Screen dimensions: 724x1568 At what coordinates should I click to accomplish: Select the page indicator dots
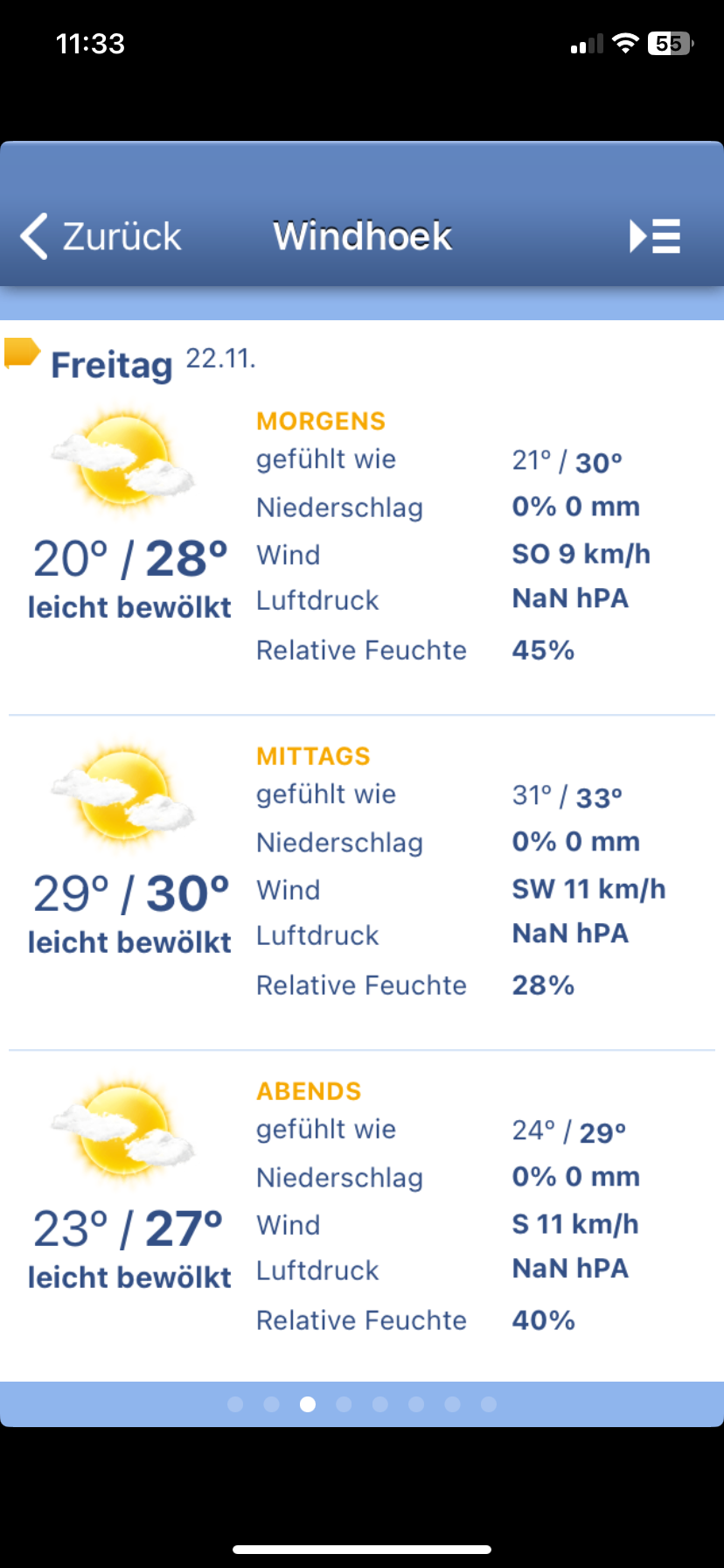(362, 1404)
